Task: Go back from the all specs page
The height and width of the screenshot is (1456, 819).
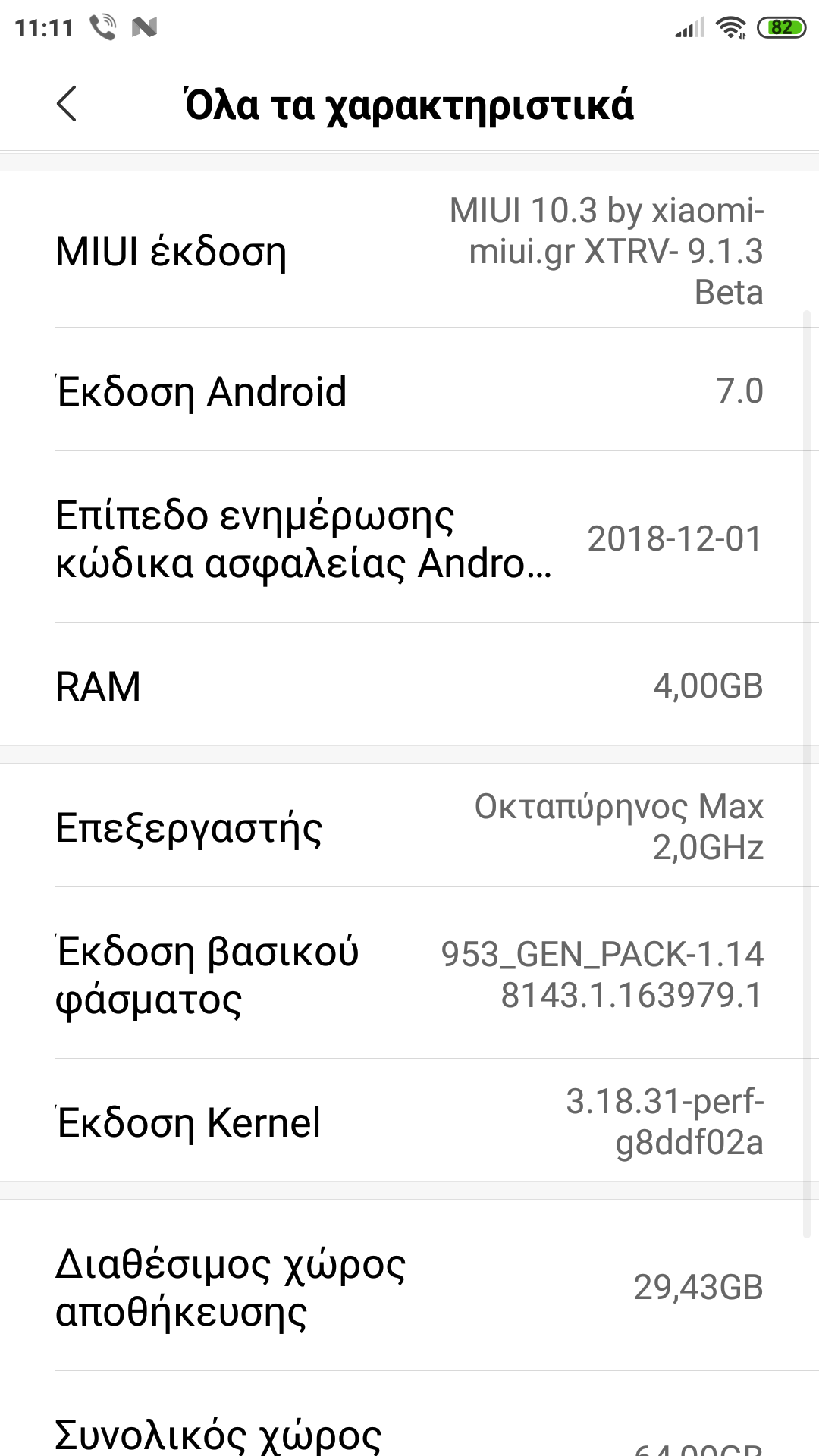Action: pyautogui.click(x=67, y=104)
